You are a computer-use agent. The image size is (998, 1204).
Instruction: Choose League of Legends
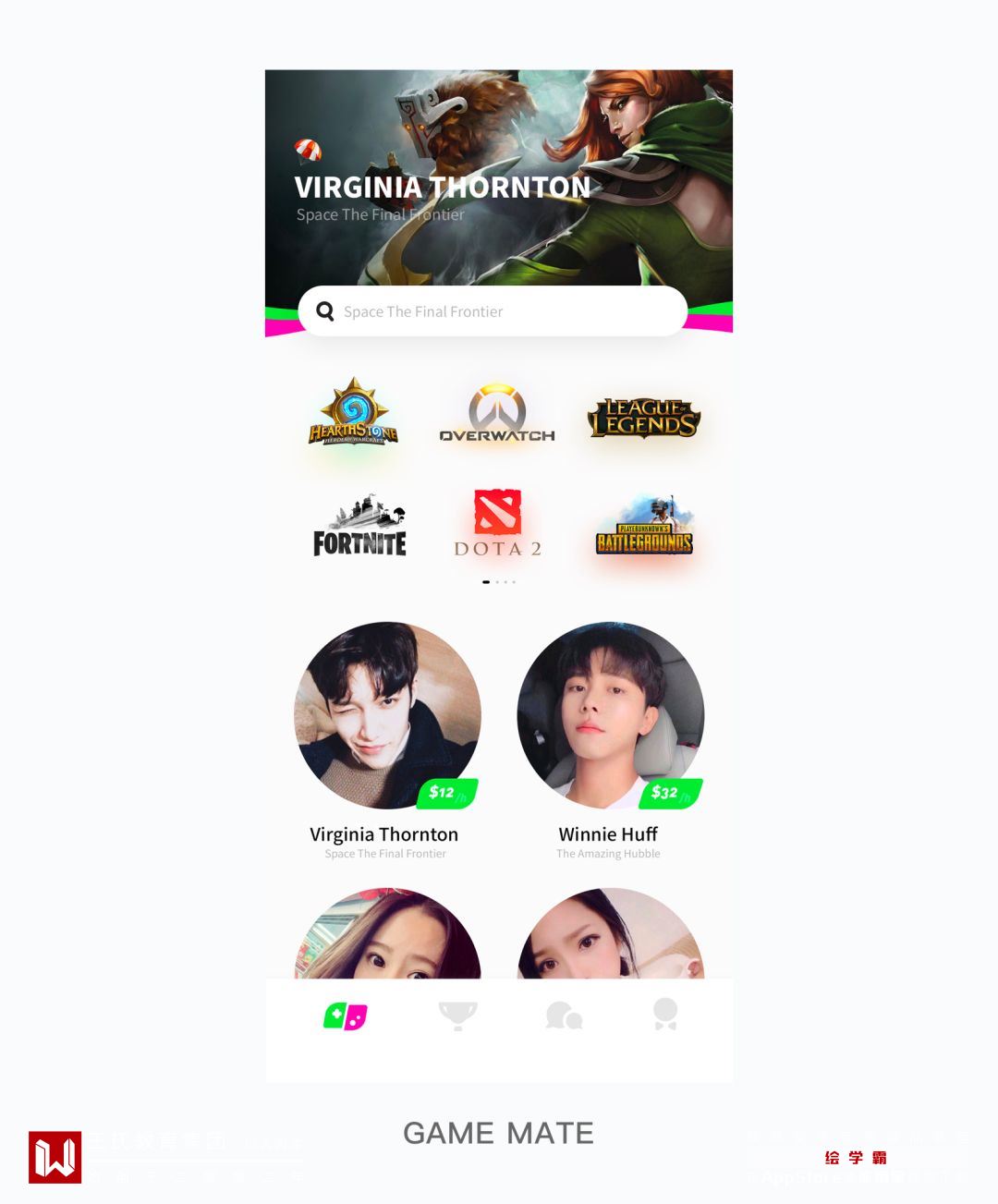pyautogui.click(x=644, y=418)
